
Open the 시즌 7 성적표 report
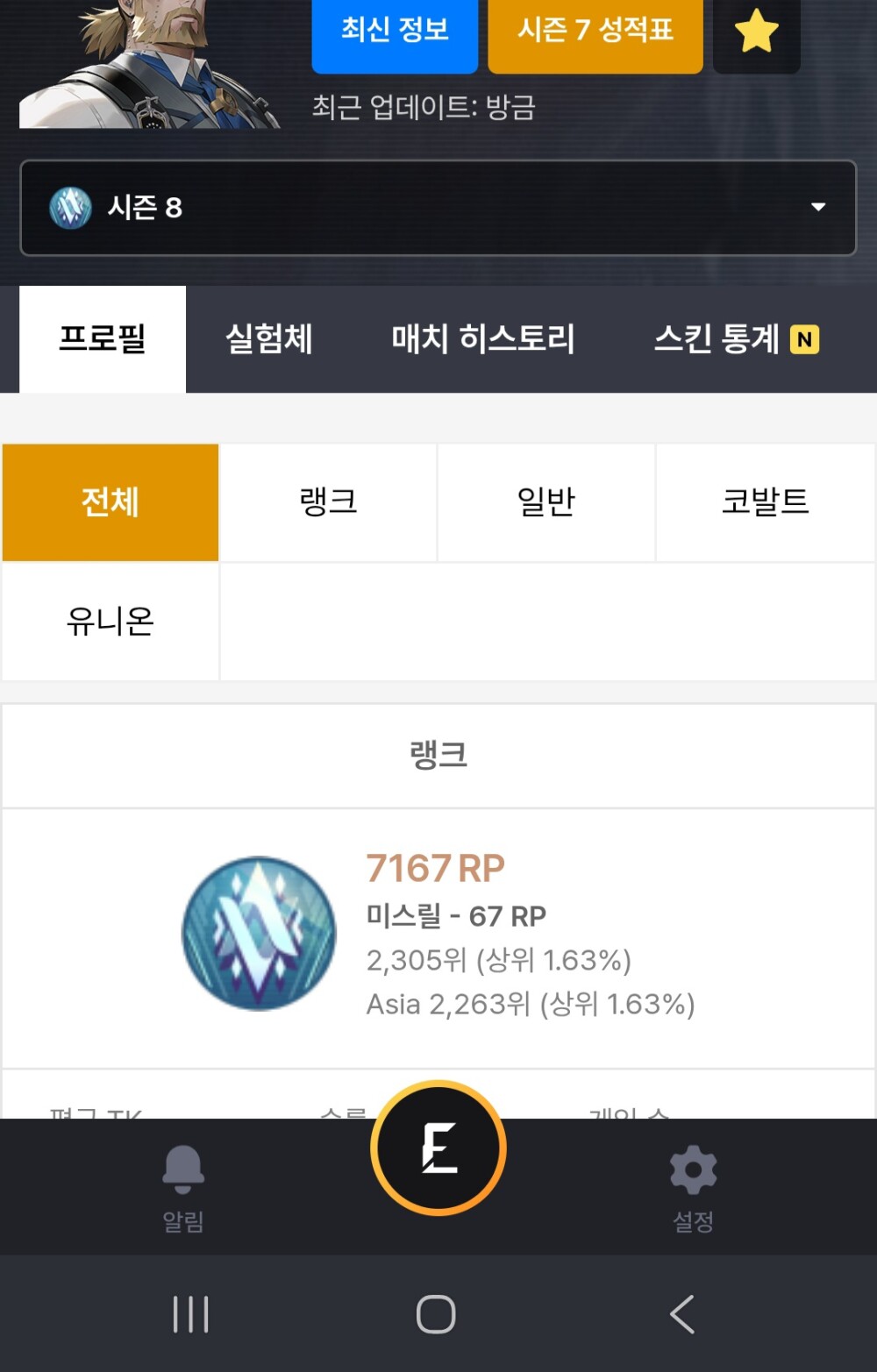[x=595, y=32]
